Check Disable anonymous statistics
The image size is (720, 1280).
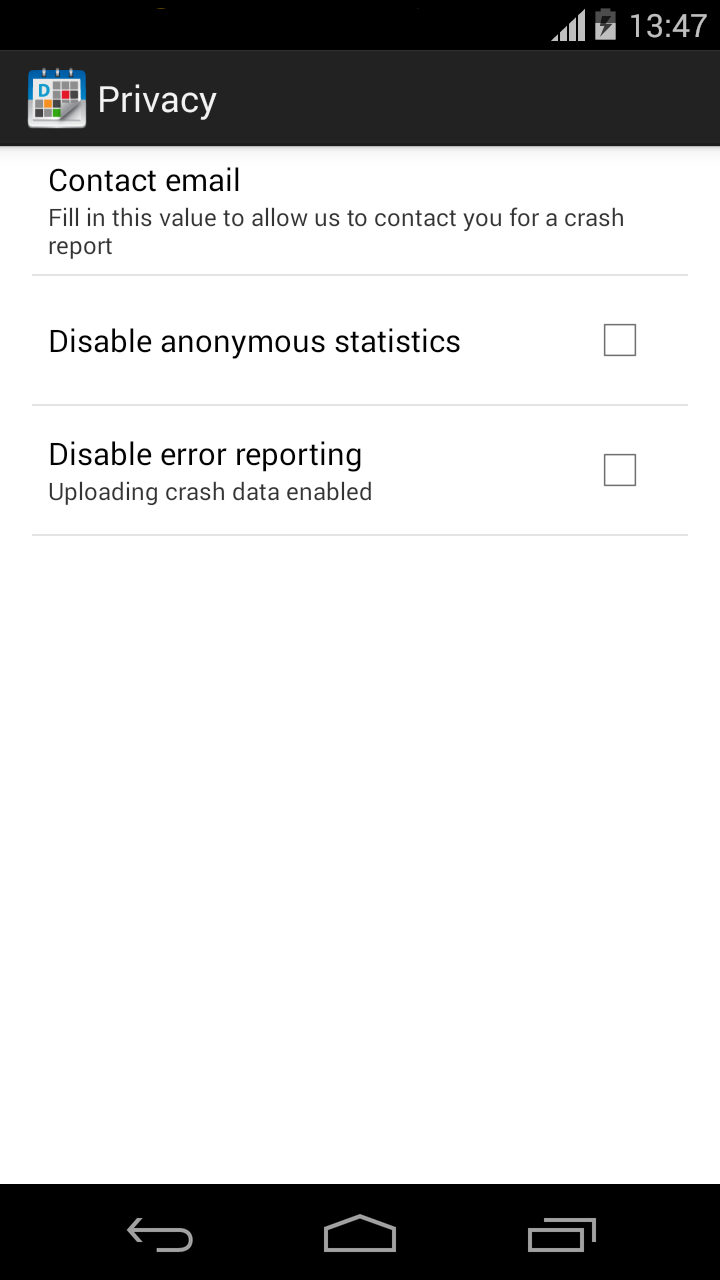coord(619,341)
